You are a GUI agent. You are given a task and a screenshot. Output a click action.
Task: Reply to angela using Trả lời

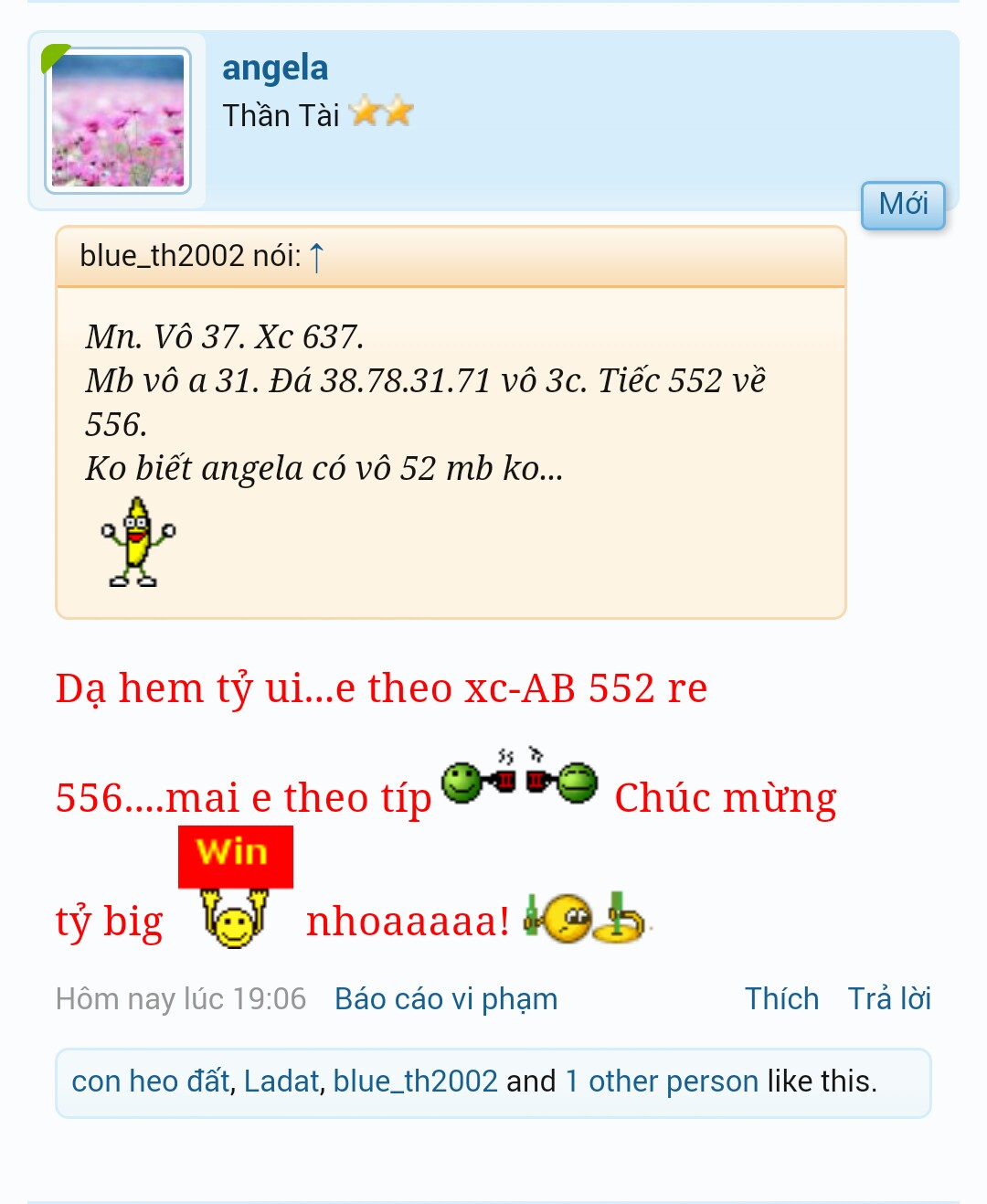pyautogui.click(x=889, y=999)
